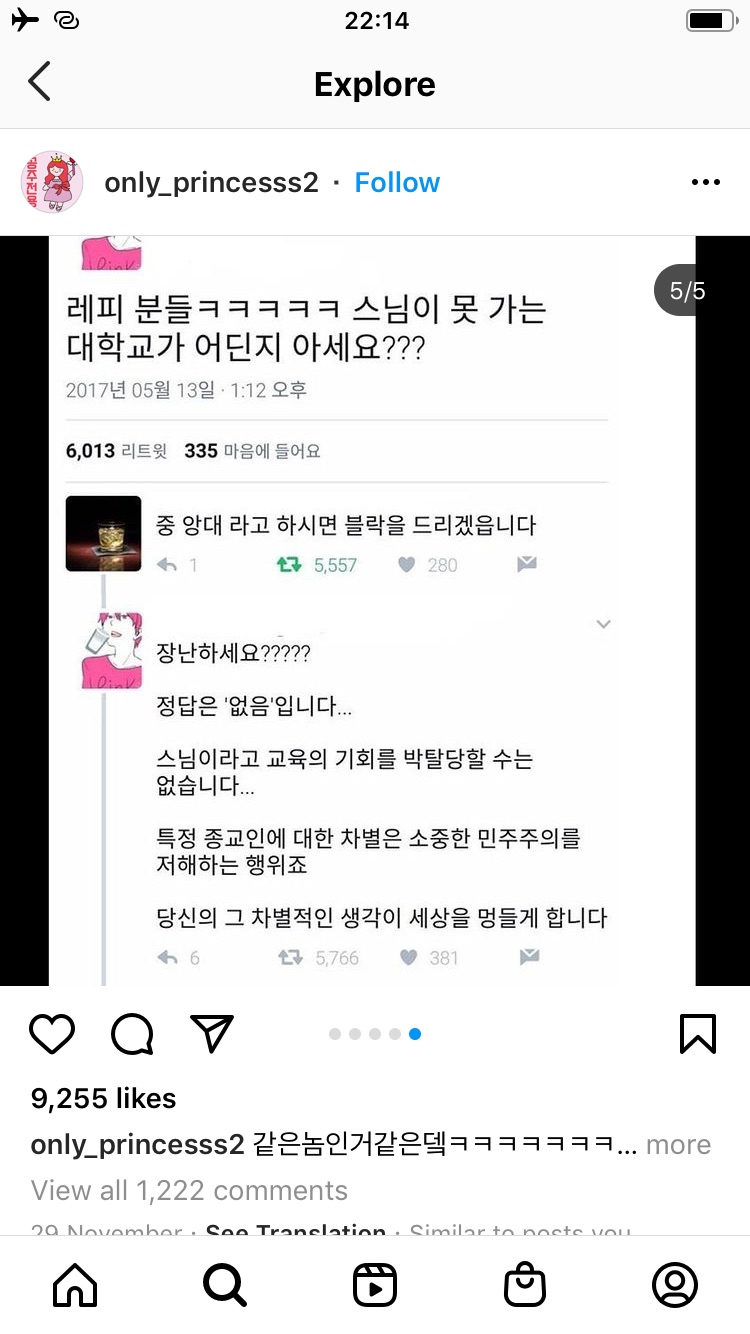
Task: Open only_princesss2 username in header
Action: 211,182
